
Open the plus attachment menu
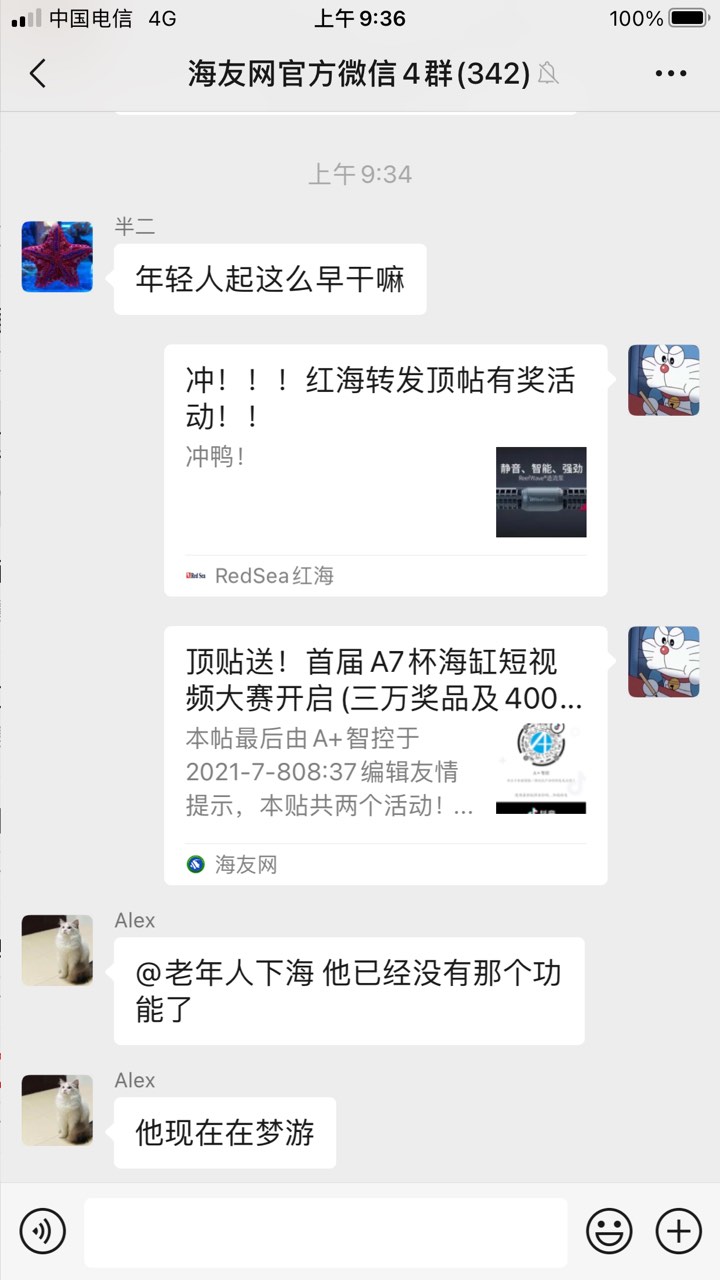tap(678, 1231)
